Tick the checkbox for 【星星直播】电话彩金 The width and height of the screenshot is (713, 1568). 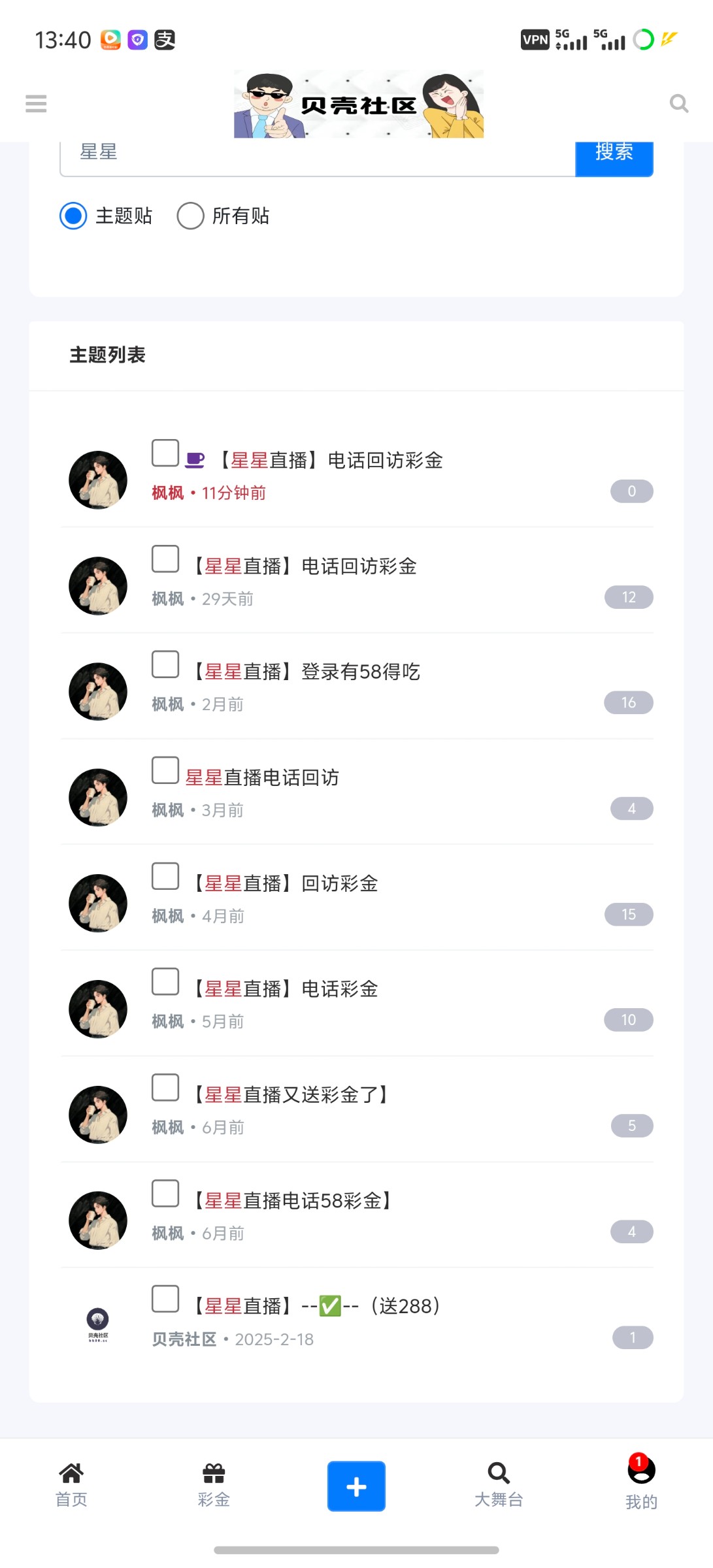pos(165,981)
